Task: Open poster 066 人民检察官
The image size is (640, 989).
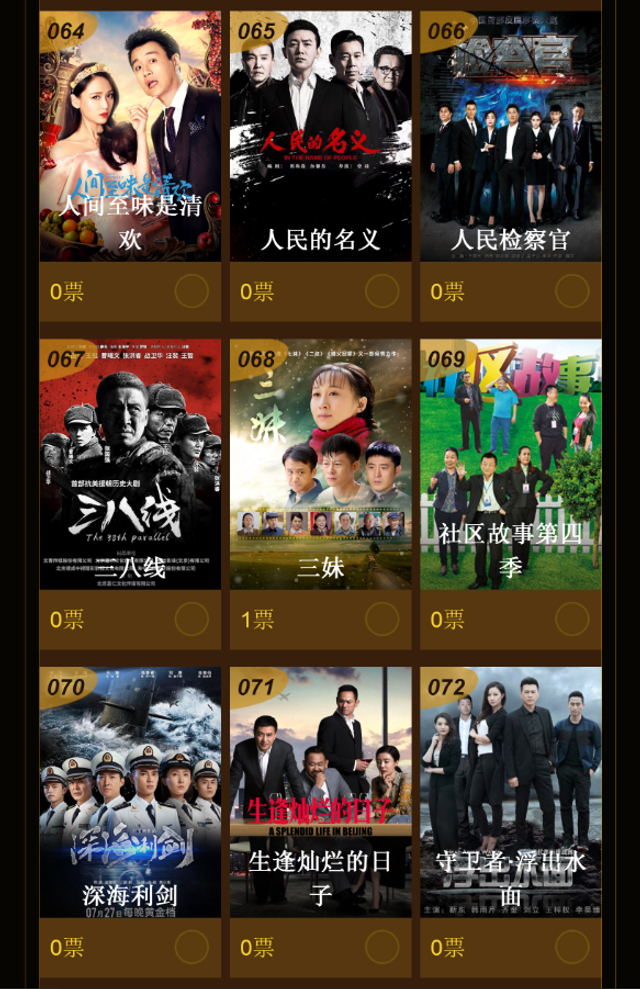Action: [511, 136]
